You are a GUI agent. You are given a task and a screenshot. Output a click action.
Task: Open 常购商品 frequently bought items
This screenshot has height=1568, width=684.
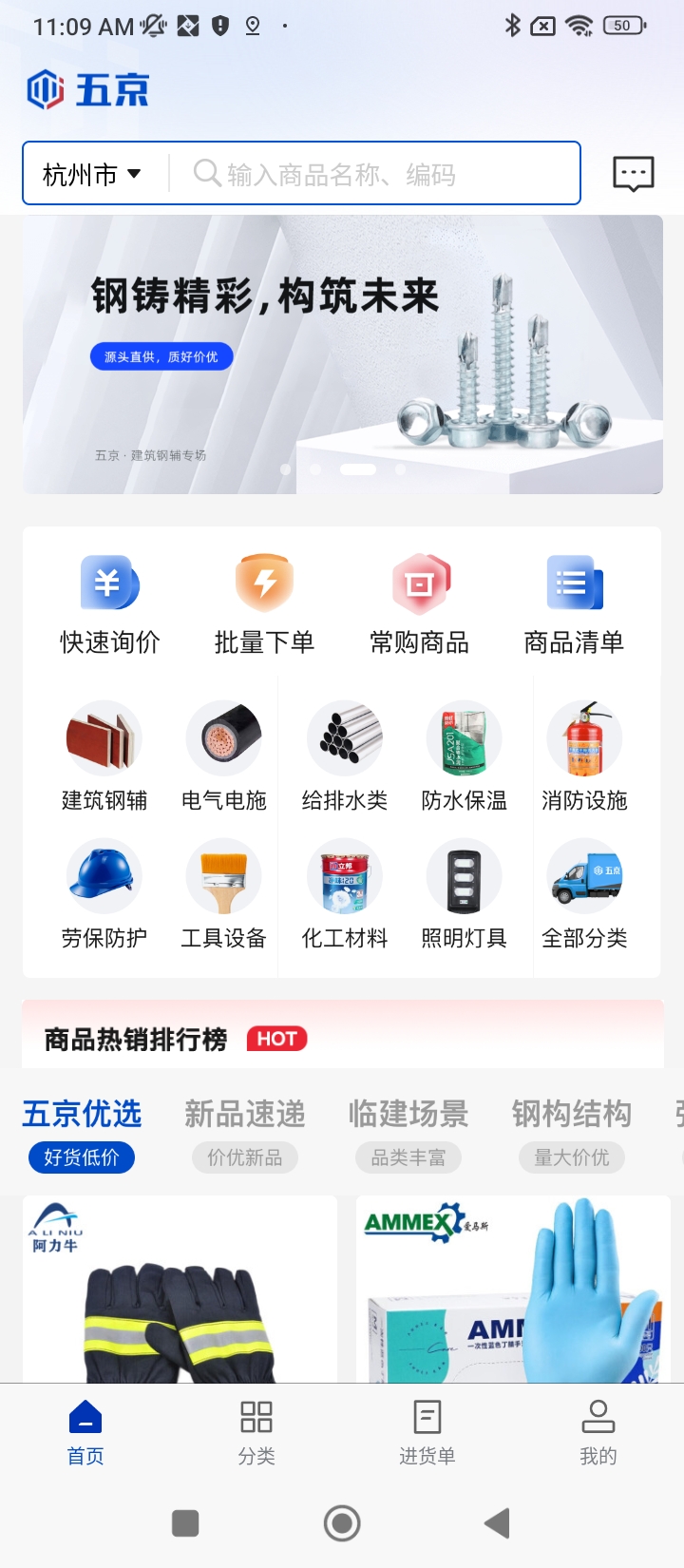click(x=419, y=605)
